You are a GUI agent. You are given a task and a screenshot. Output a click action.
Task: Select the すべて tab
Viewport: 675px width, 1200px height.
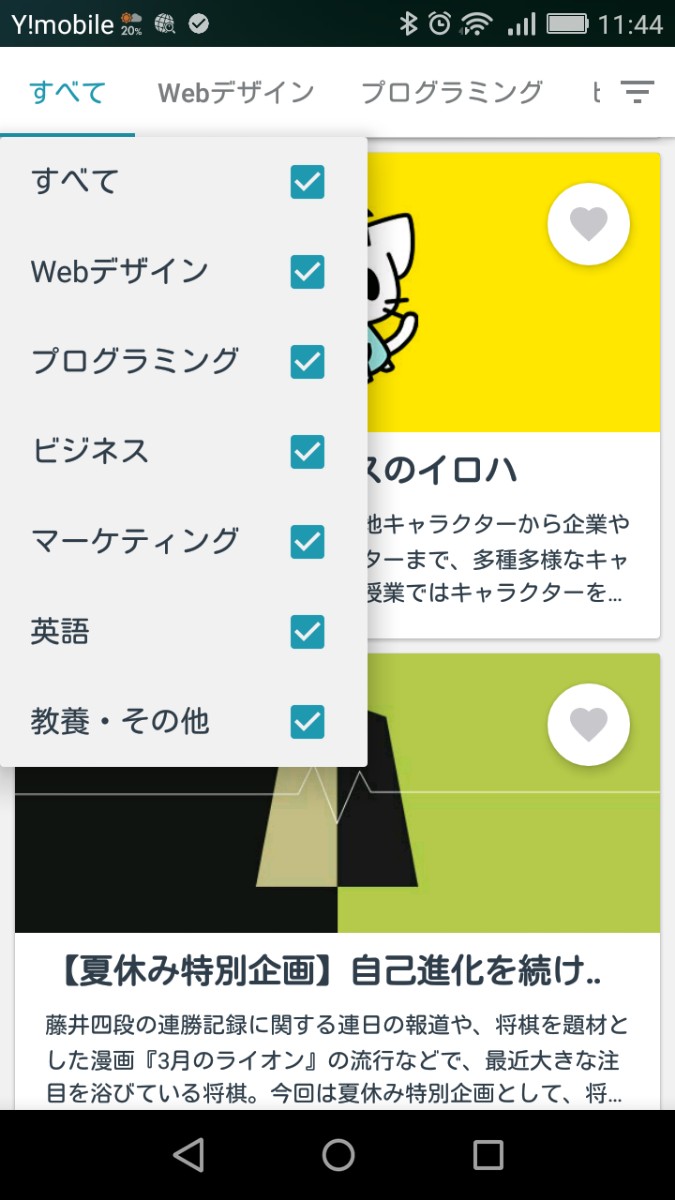coord(68,93)
